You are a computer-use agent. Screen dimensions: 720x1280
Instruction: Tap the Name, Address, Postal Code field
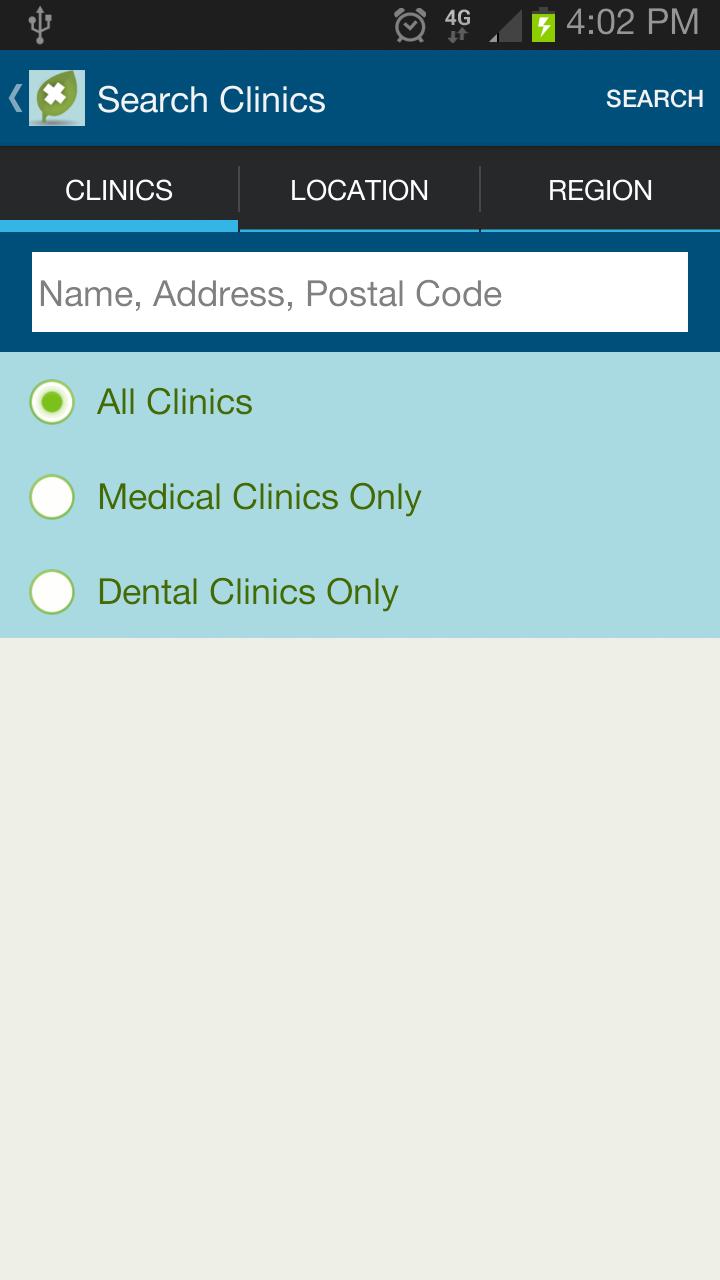click(x=360, y=292)
